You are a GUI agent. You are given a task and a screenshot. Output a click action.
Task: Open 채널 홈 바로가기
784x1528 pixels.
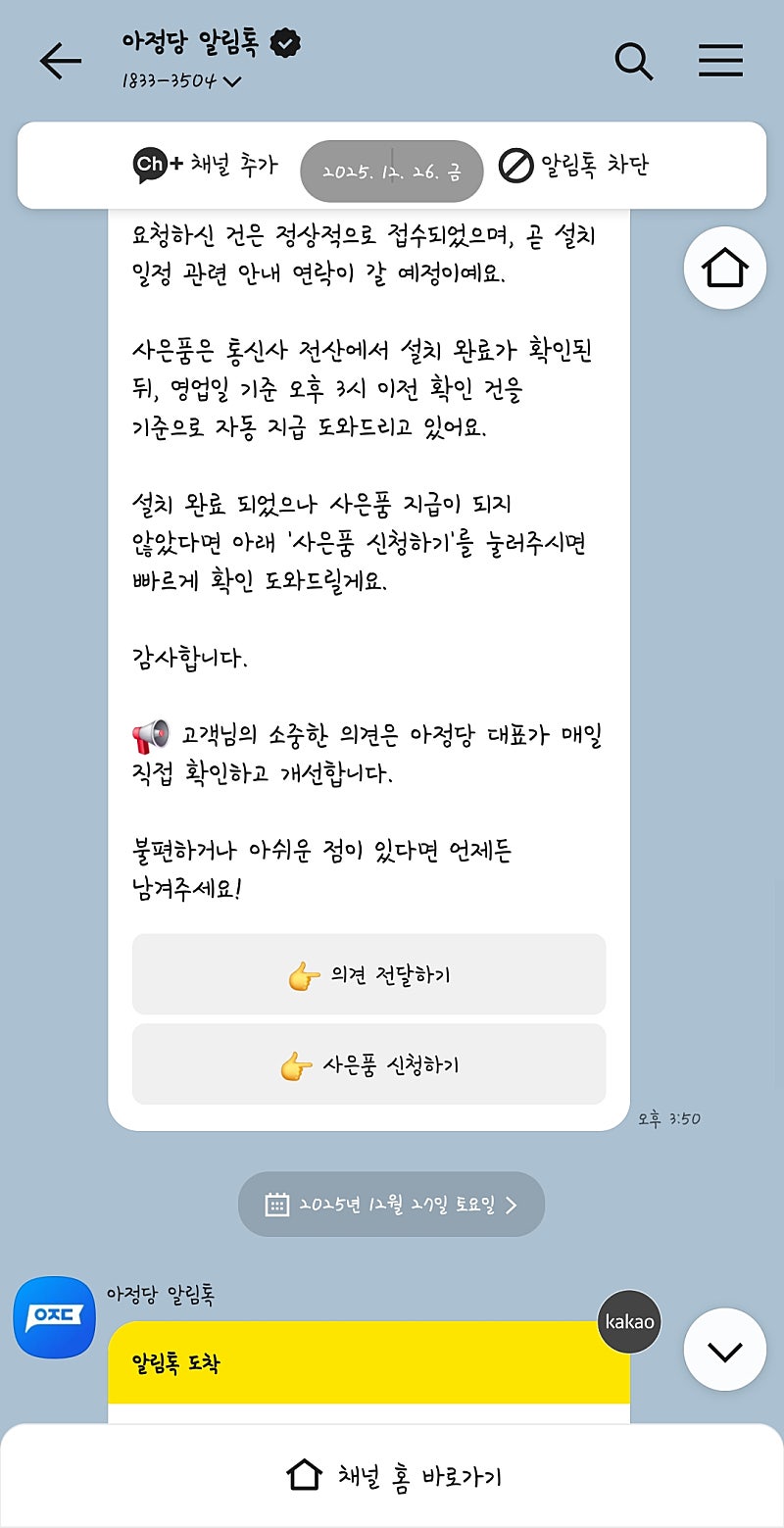392,1476
